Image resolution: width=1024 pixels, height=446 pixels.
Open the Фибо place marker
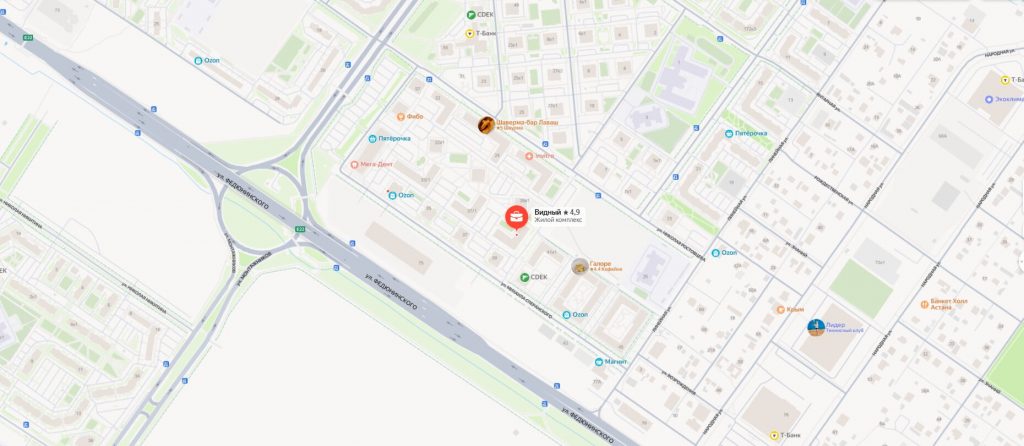tap(402, 116)
